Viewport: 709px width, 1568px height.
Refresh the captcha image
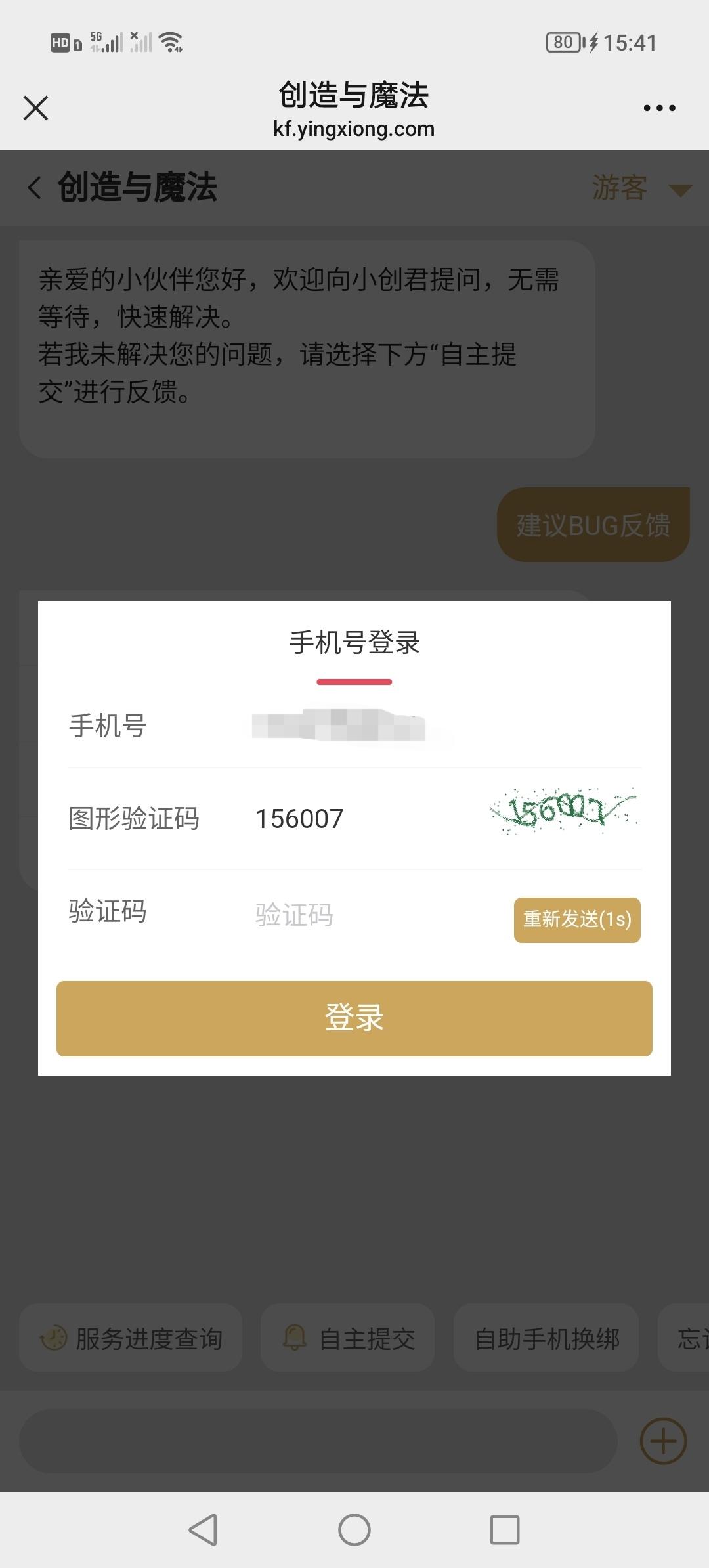pyautogui.click(x=563, y=811)
